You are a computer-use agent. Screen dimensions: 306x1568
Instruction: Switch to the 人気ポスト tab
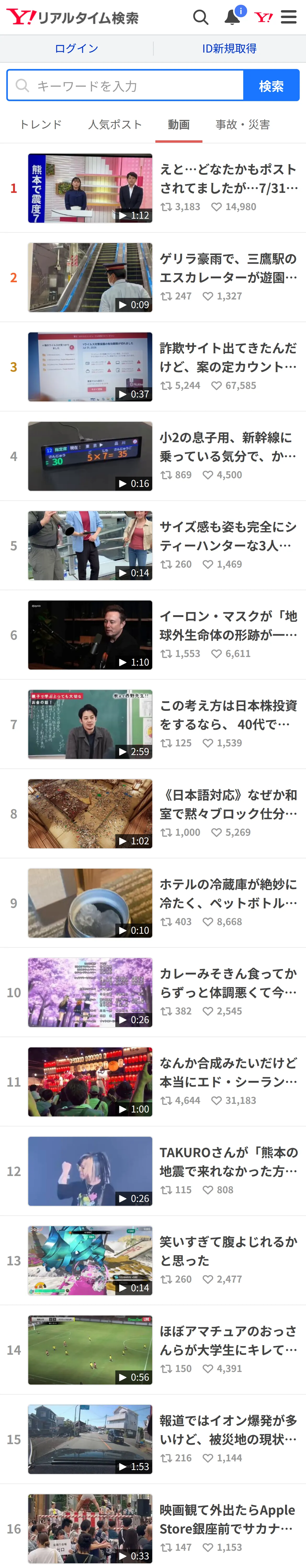tap(115, 124)
